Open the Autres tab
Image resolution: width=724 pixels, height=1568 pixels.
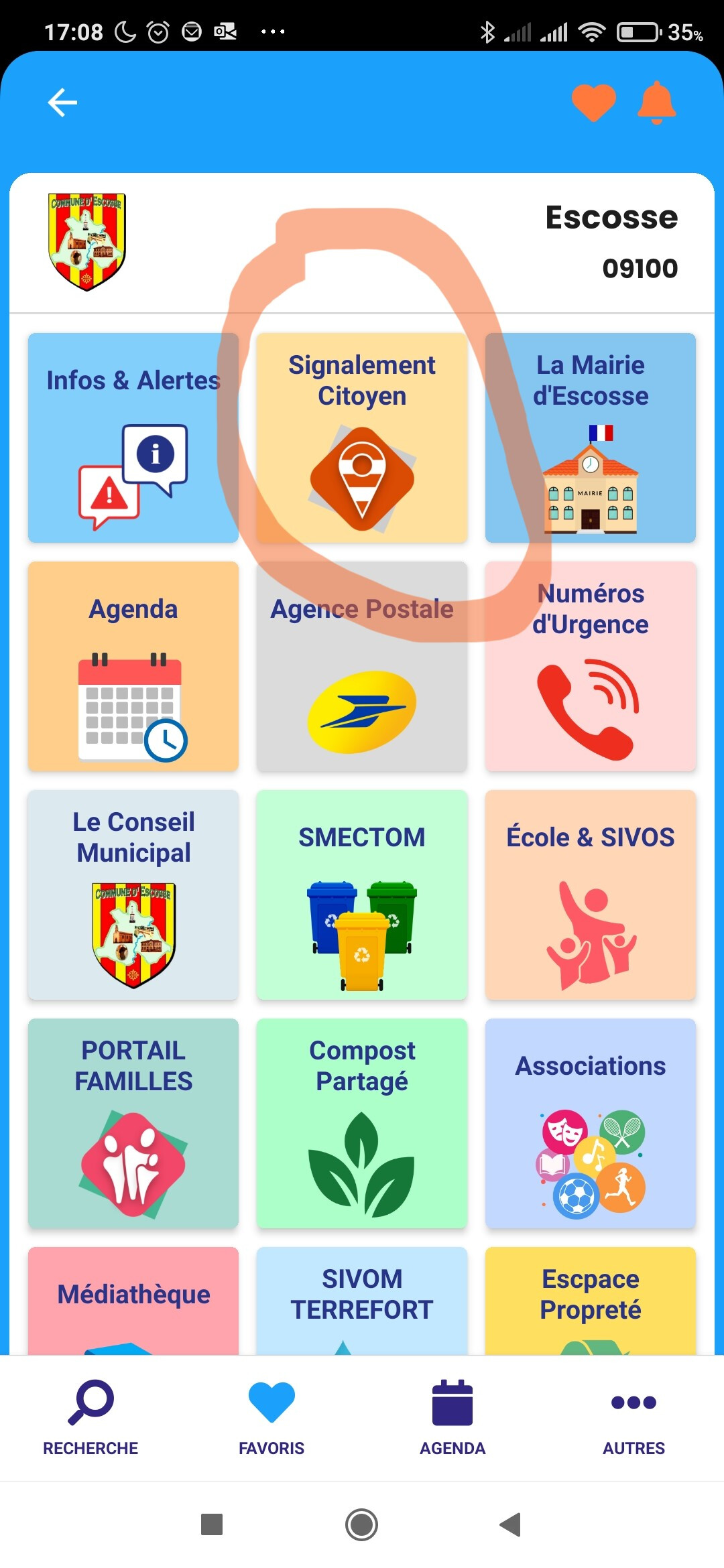click(x=633, y=1417)
